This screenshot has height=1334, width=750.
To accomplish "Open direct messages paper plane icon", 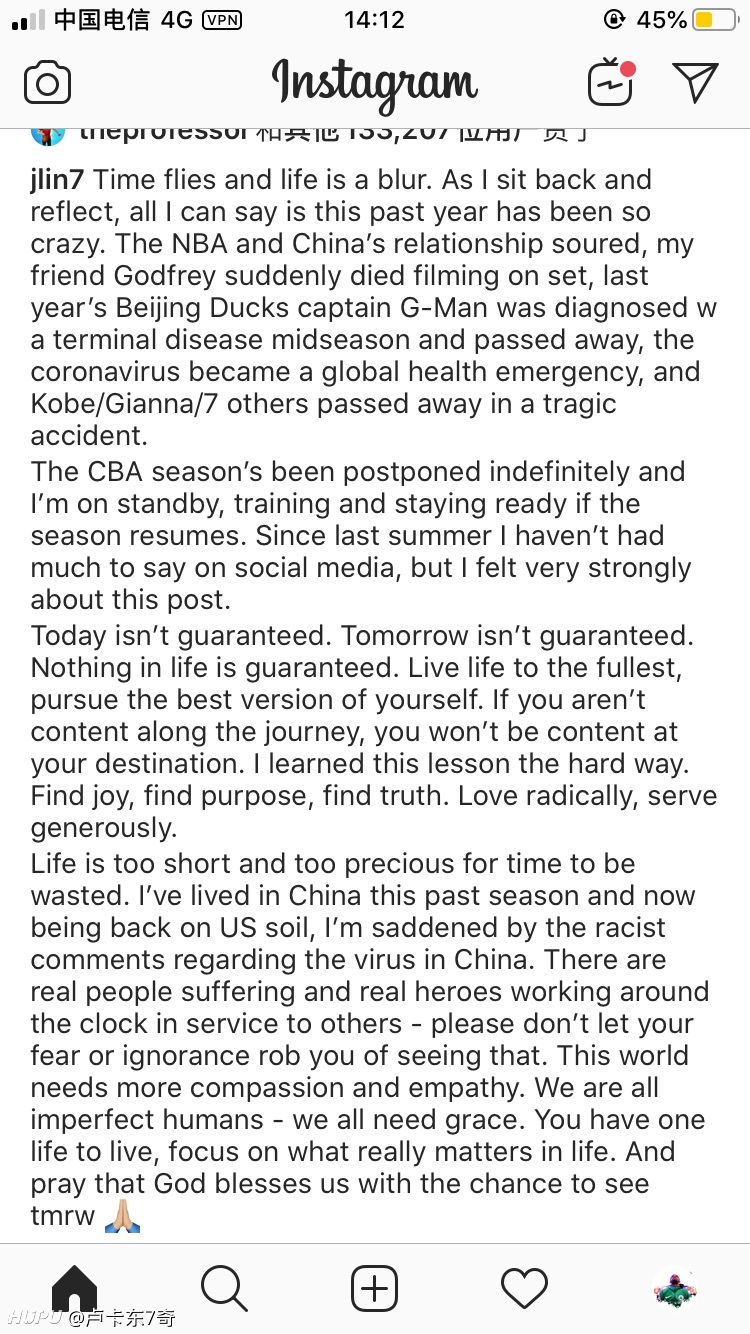I will [x=695, y=83].
